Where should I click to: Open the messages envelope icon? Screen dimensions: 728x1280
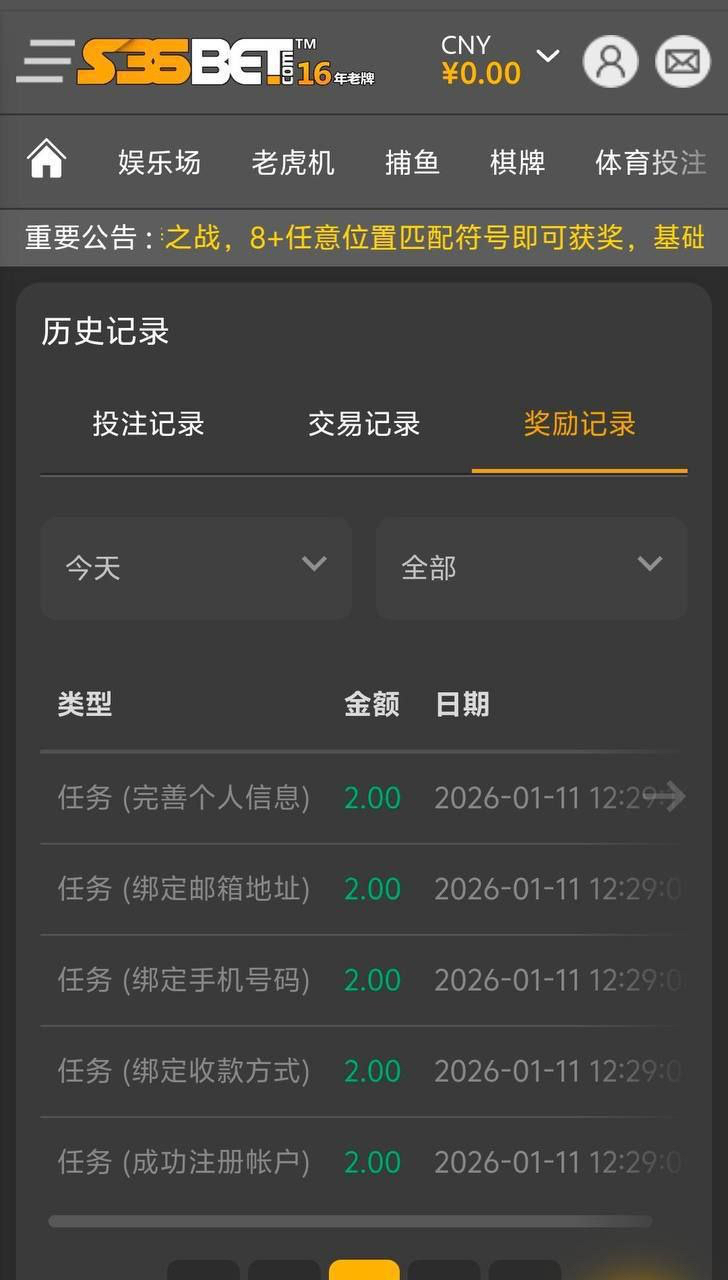[x=683, y=61]
